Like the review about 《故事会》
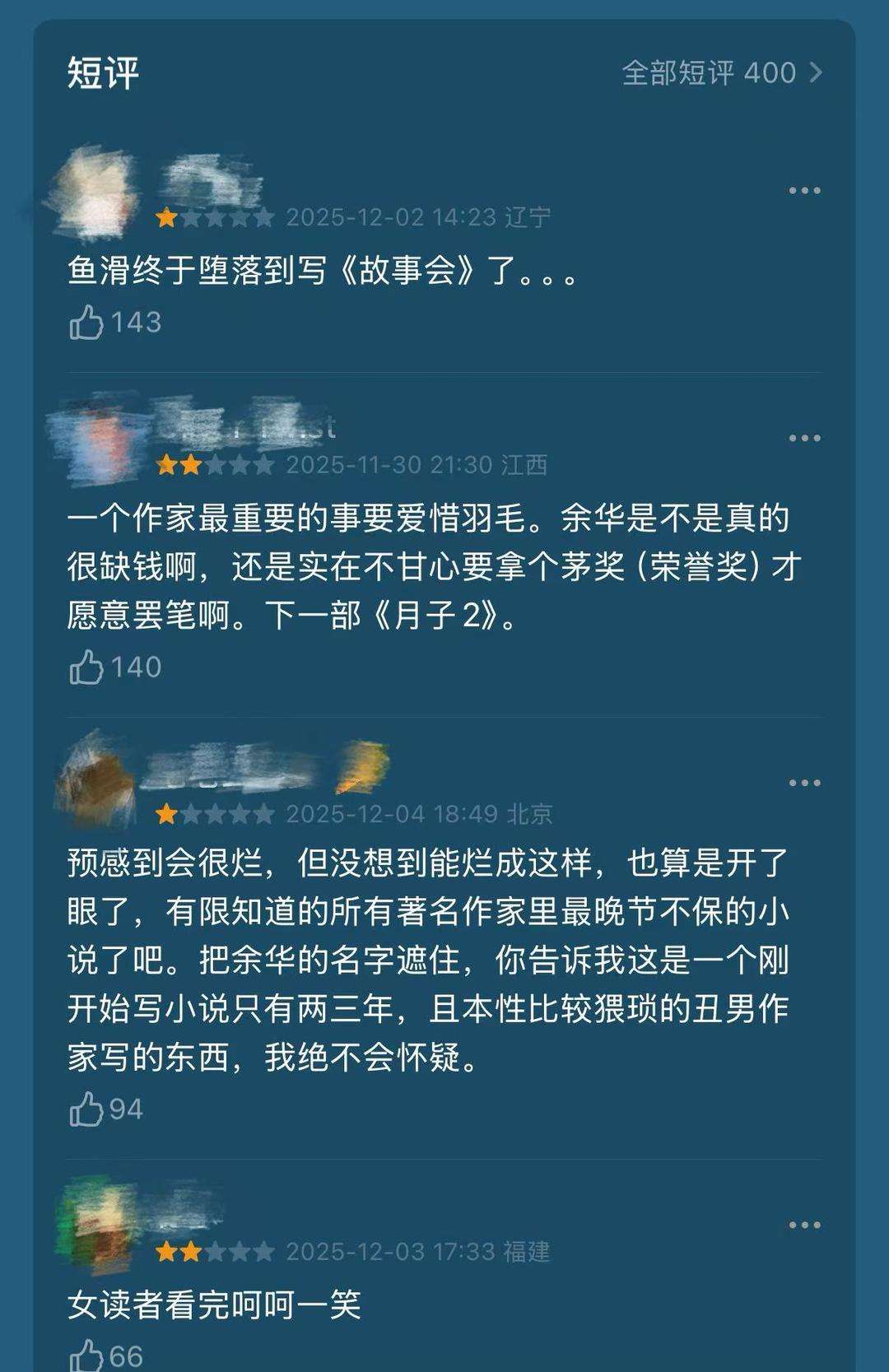 (x=86, y=322)
